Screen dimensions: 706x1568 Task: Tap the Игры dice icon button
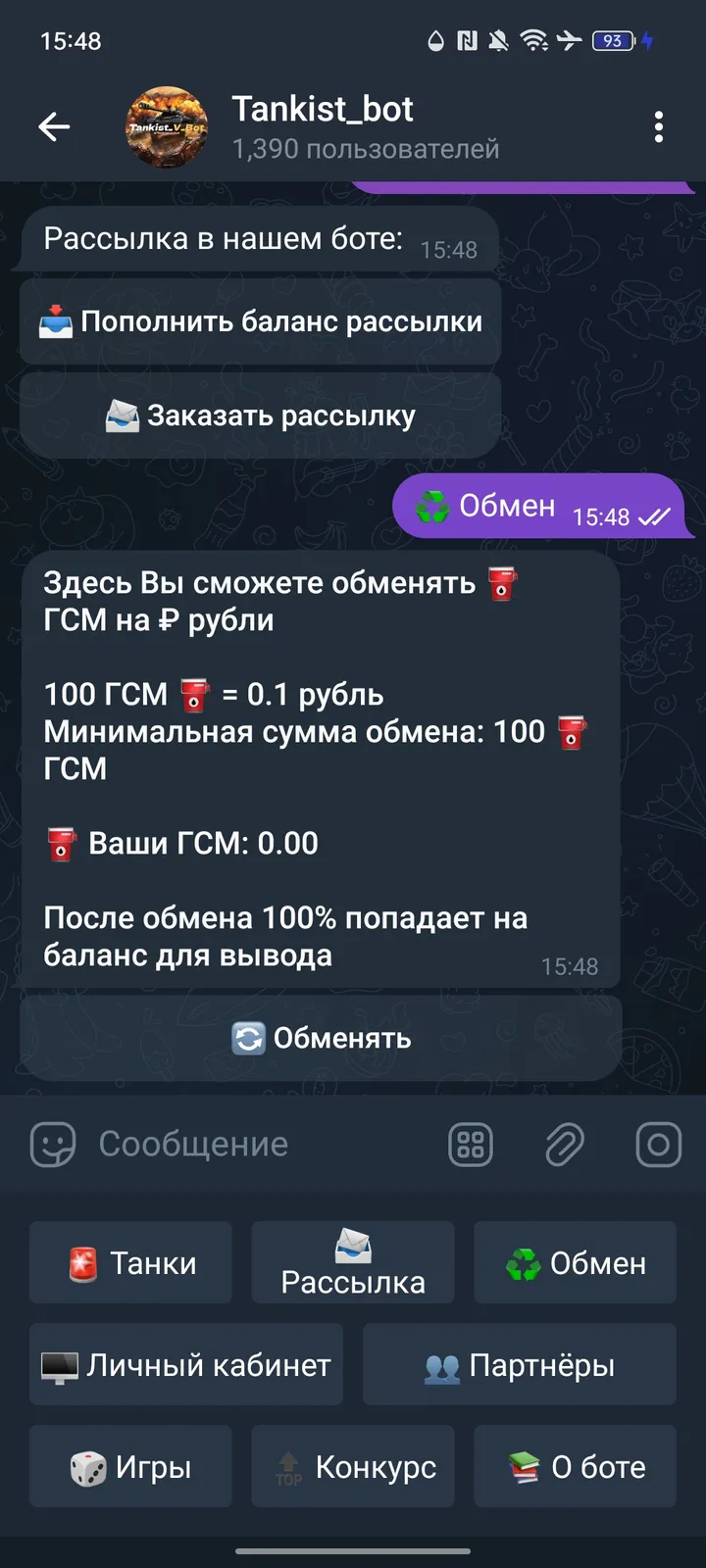pyautogui.click(x=130, y=1466)
